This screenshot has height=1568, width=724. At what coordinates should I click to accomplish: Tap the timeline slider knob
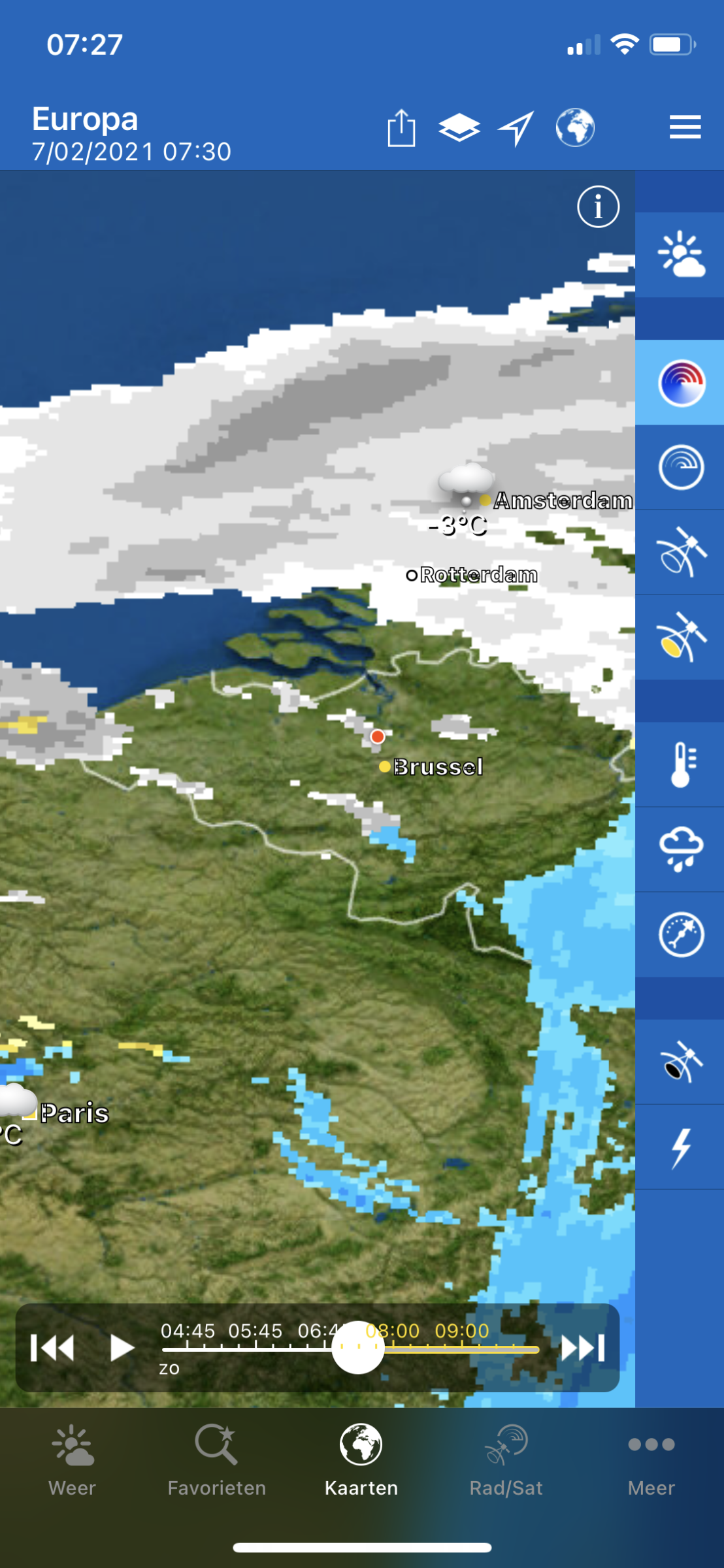tap(357, 1348)
